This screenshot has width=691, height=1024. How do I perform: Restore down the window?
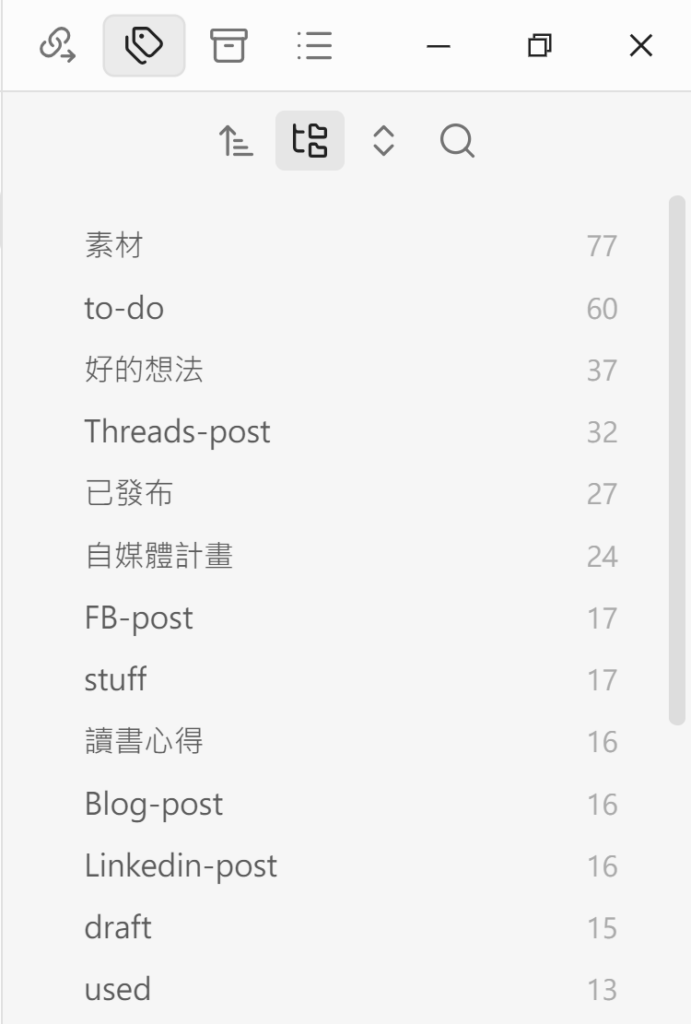coord(539,46)
